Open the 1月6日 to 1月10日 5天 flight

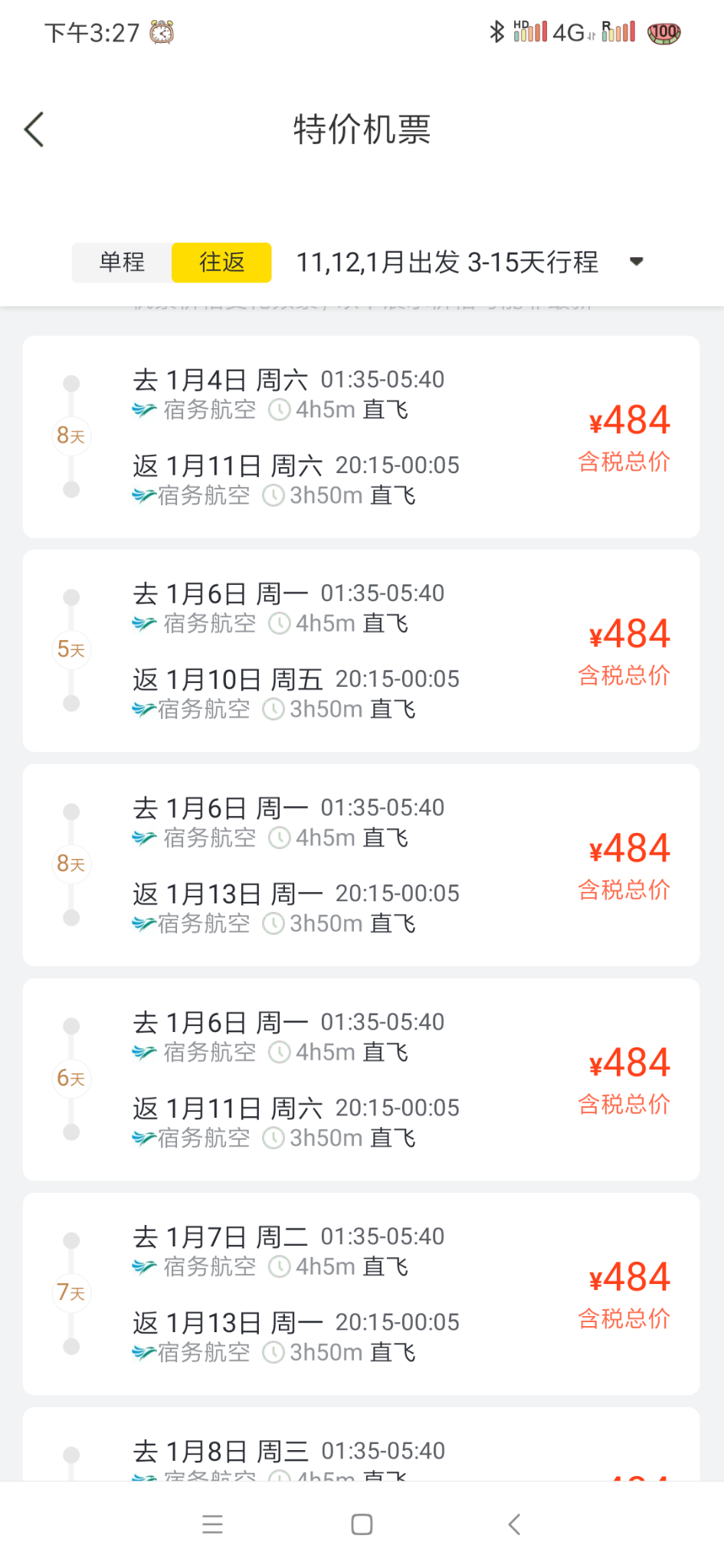click(362, 651)
